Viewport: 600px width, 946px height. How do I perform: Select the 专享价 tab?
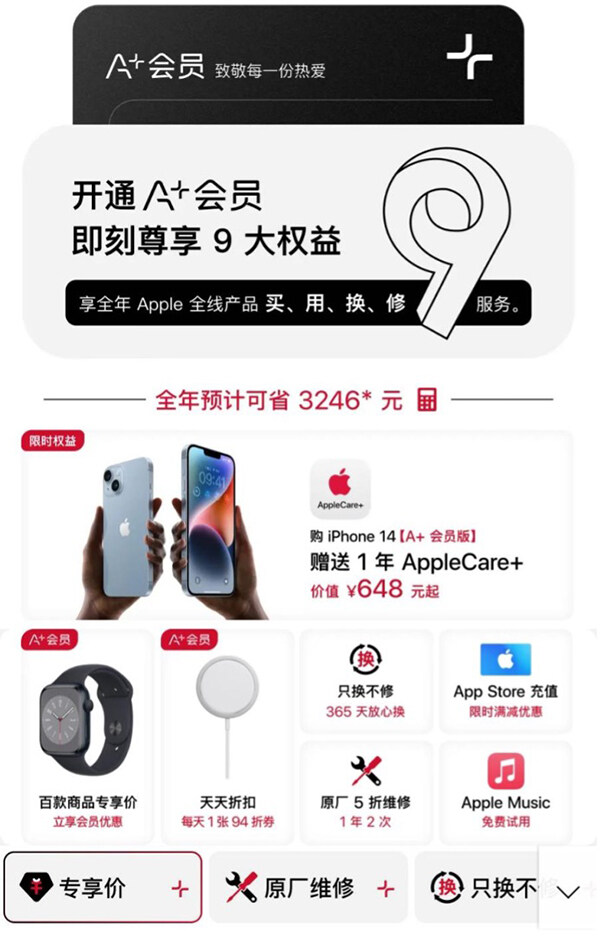(x=102, y=887)
